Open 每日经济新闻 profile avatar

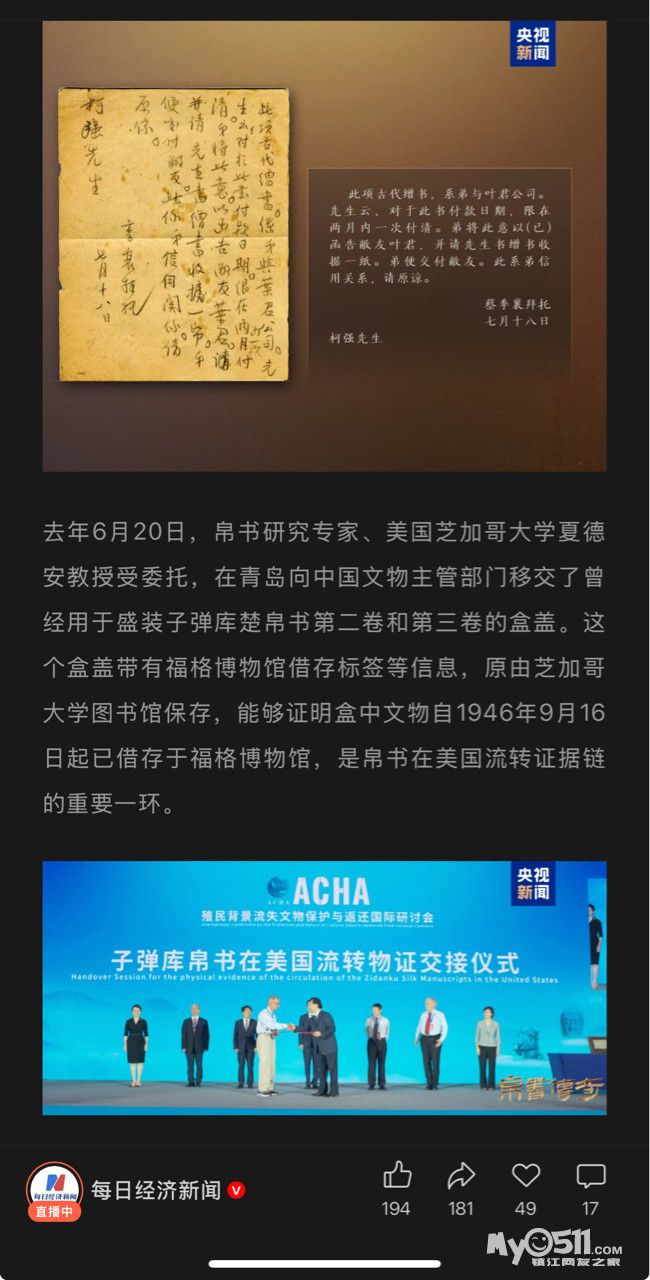pos(54,1190)
